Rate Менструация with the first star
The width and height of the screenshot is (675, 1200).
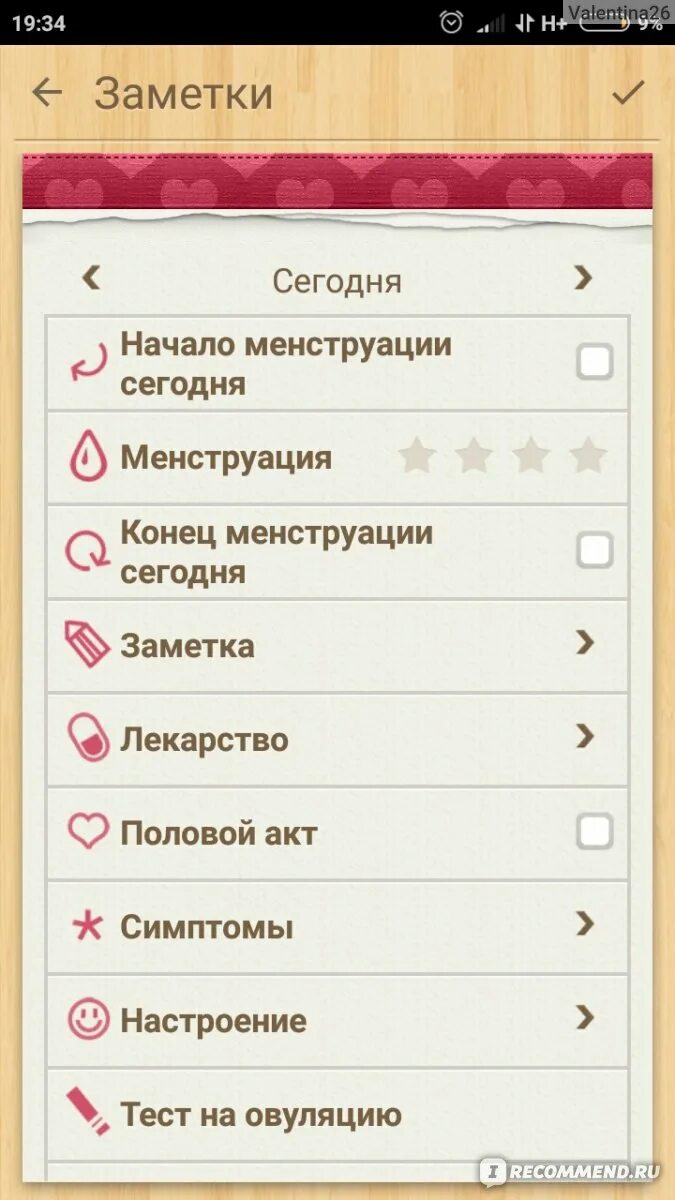click(417, 457)
